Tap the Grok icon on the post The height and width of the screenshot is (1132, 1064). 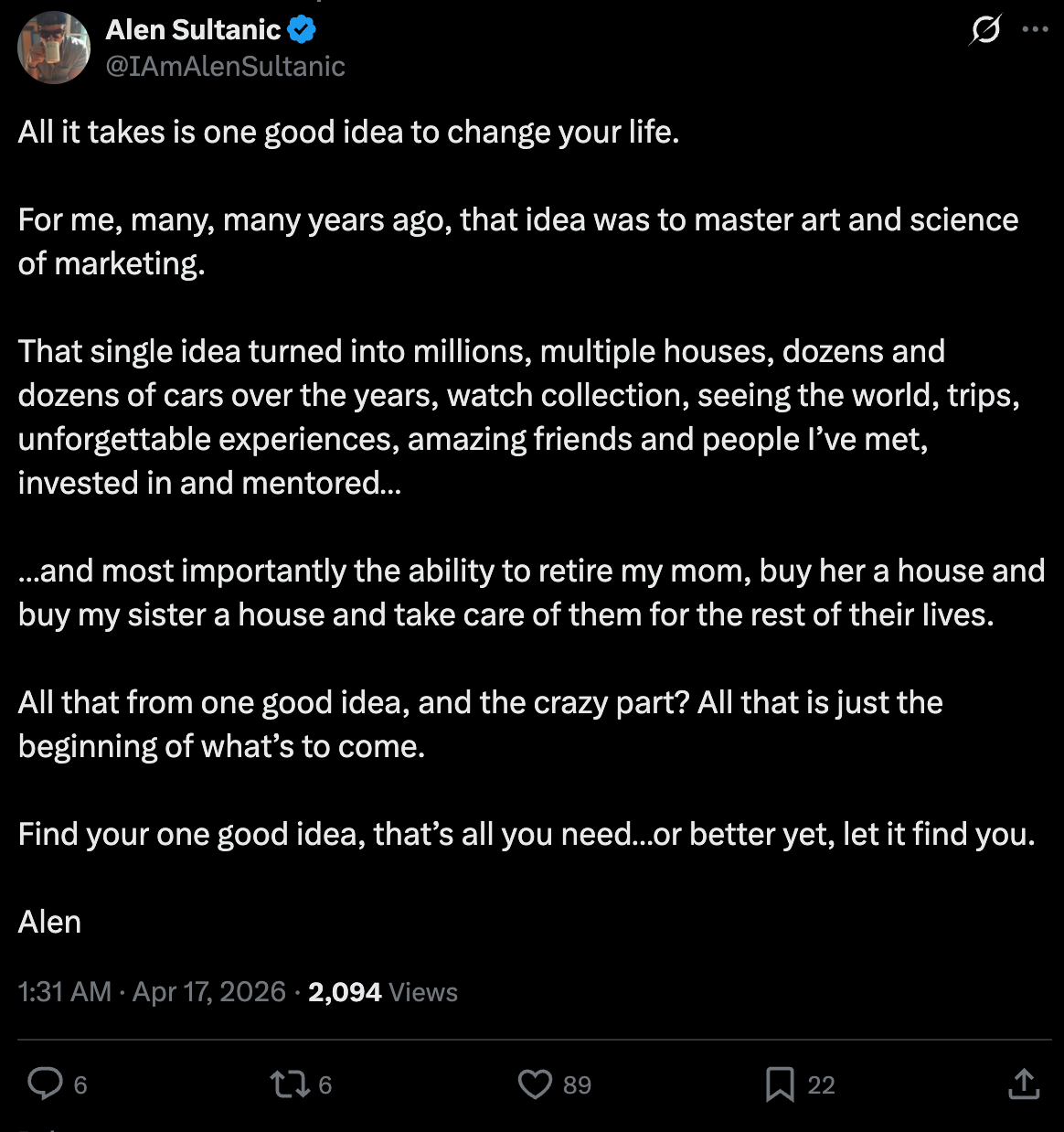pyautogui.click(x=985, y=29)
